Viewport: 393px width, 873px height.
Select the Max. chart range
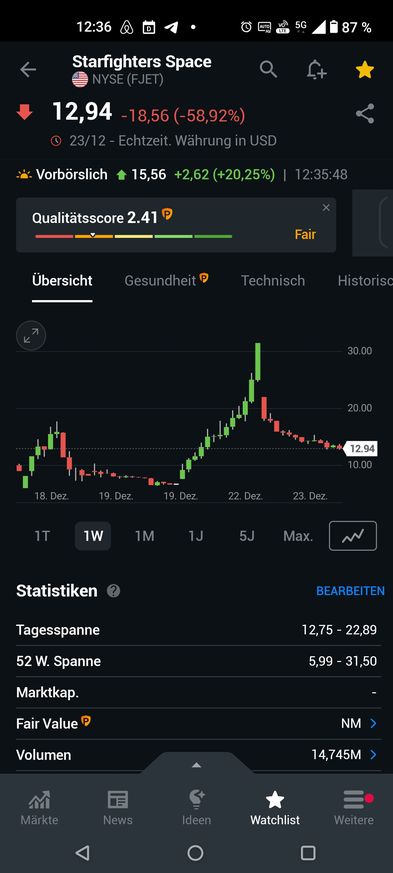[x=298, y=536]
